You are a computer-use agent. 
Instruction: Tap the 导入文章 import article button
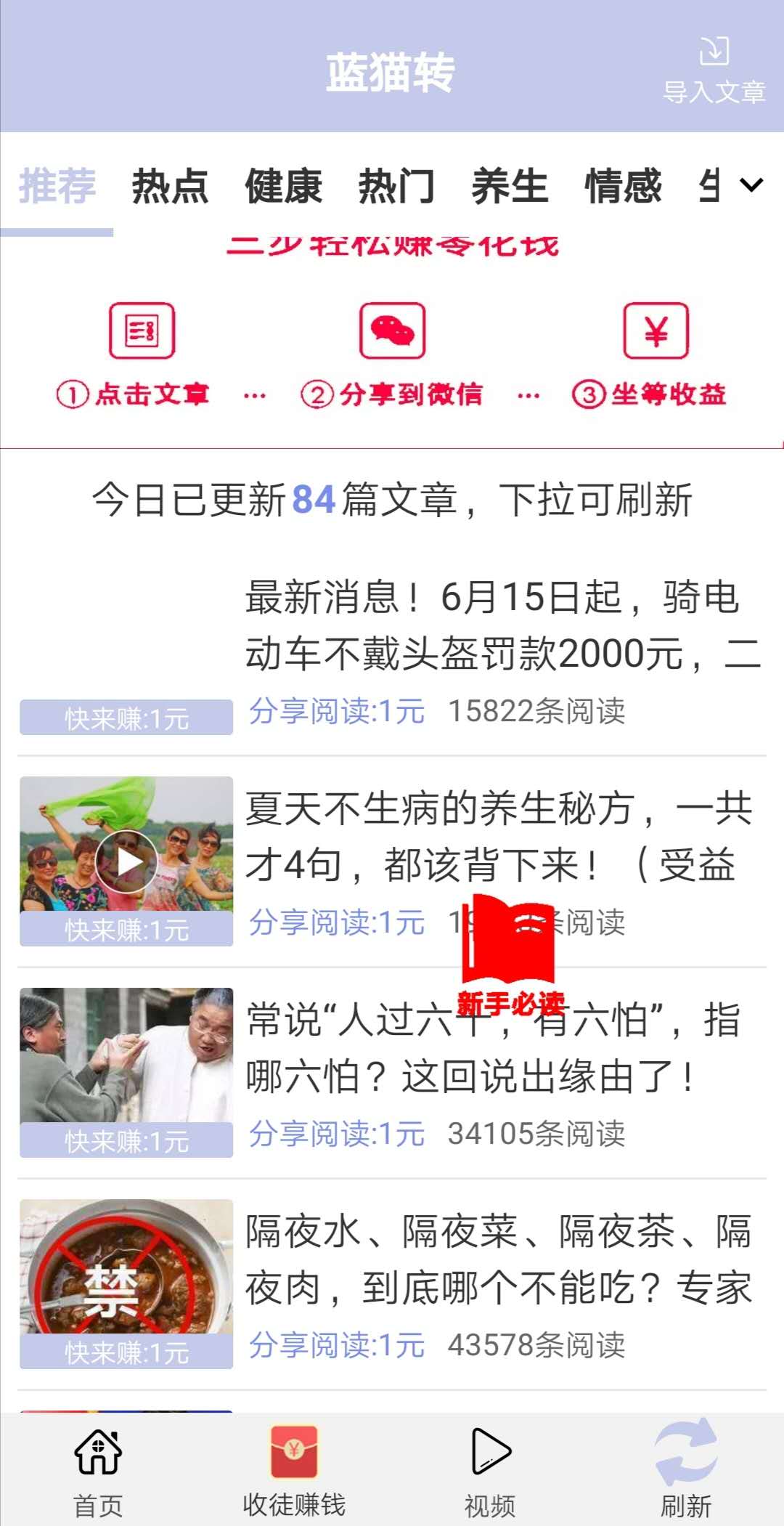click(714, 71)
